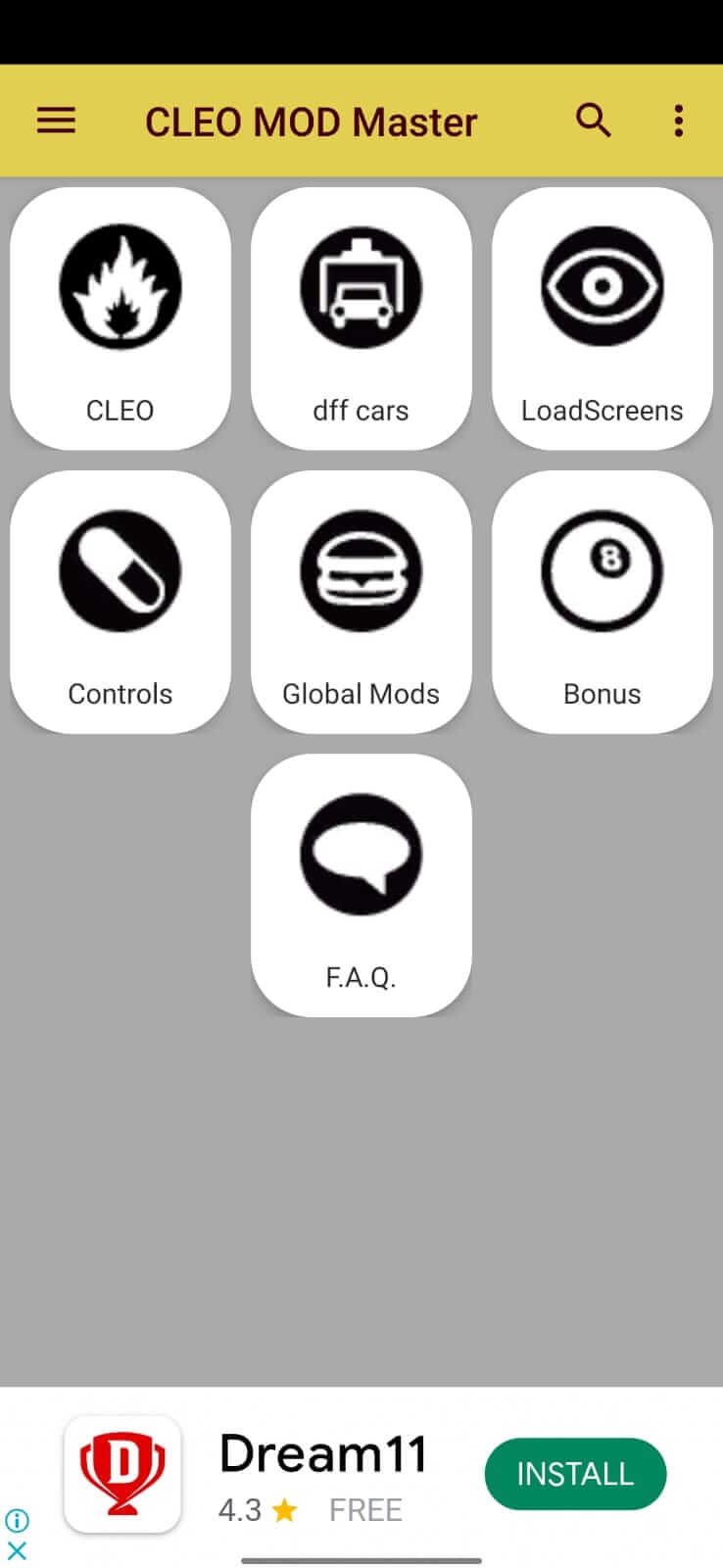The height and width of the screenshot is (1568, 723).
Task: Open Global Mods burger icon
Action: tap(361, 571)
